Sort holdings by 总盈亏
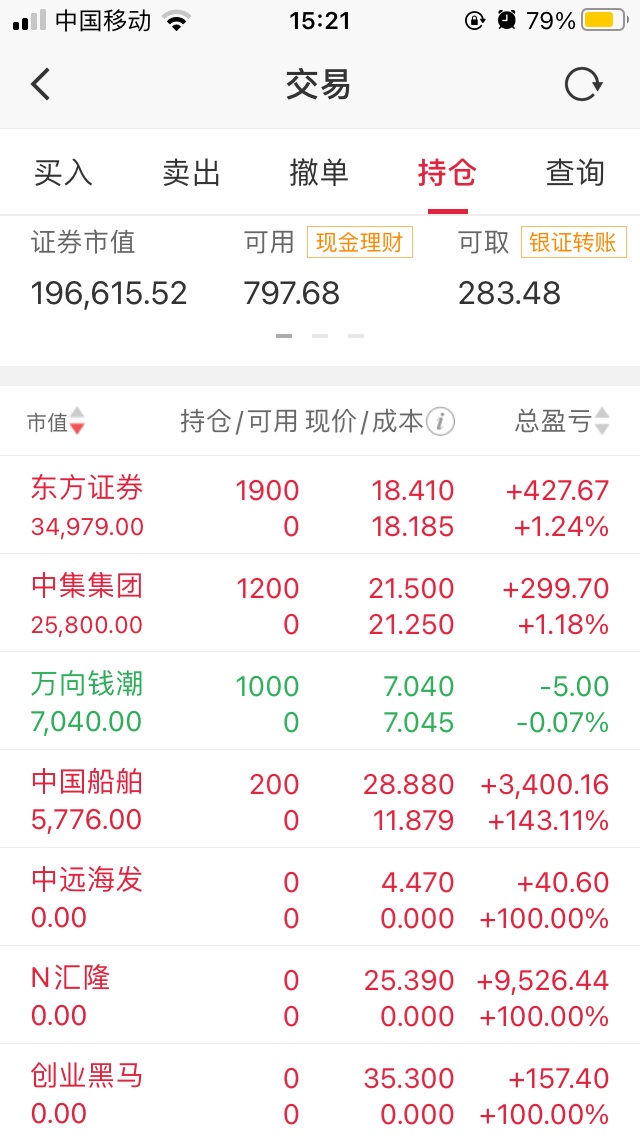 coord(562,421)
